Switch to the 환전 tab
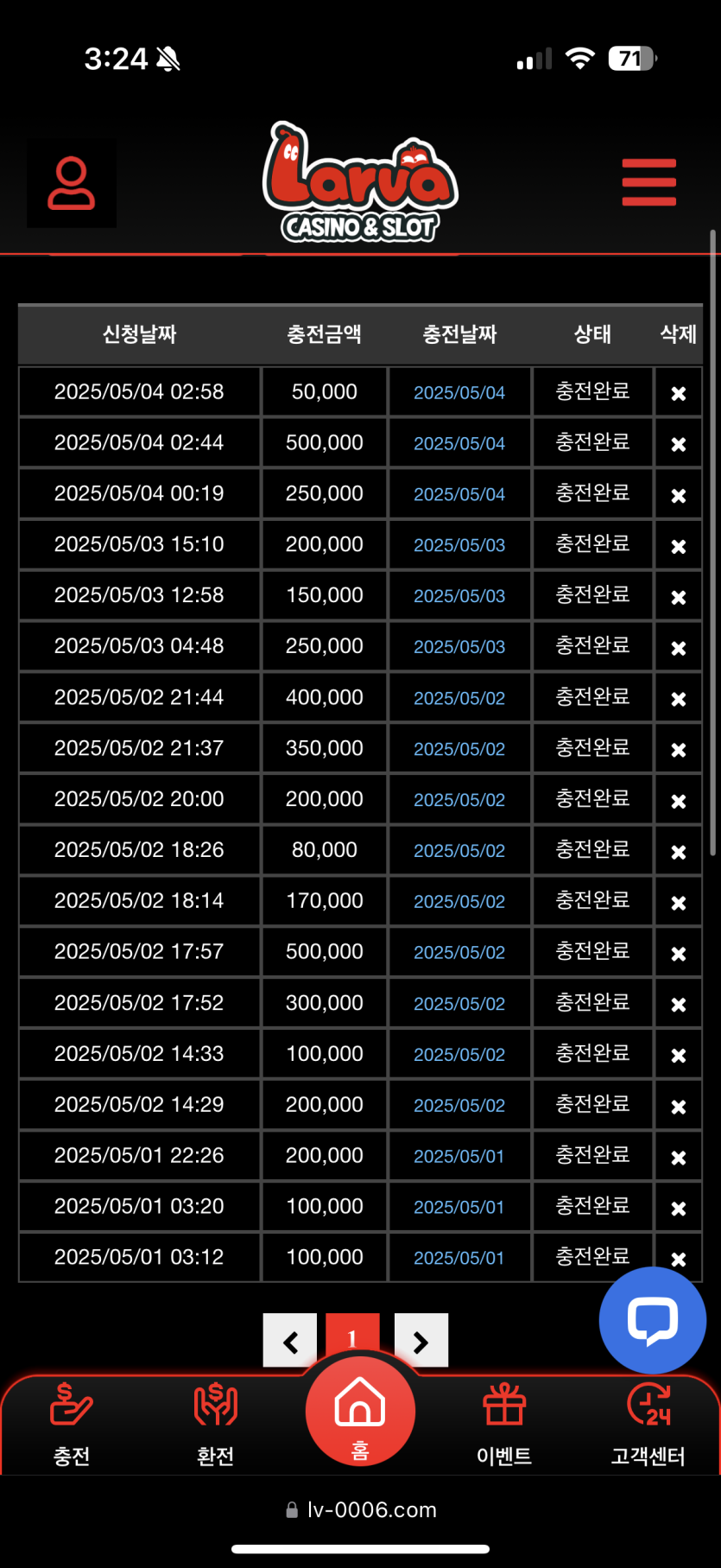This screenshot has width=721, height=1568. click(215, 1425)
